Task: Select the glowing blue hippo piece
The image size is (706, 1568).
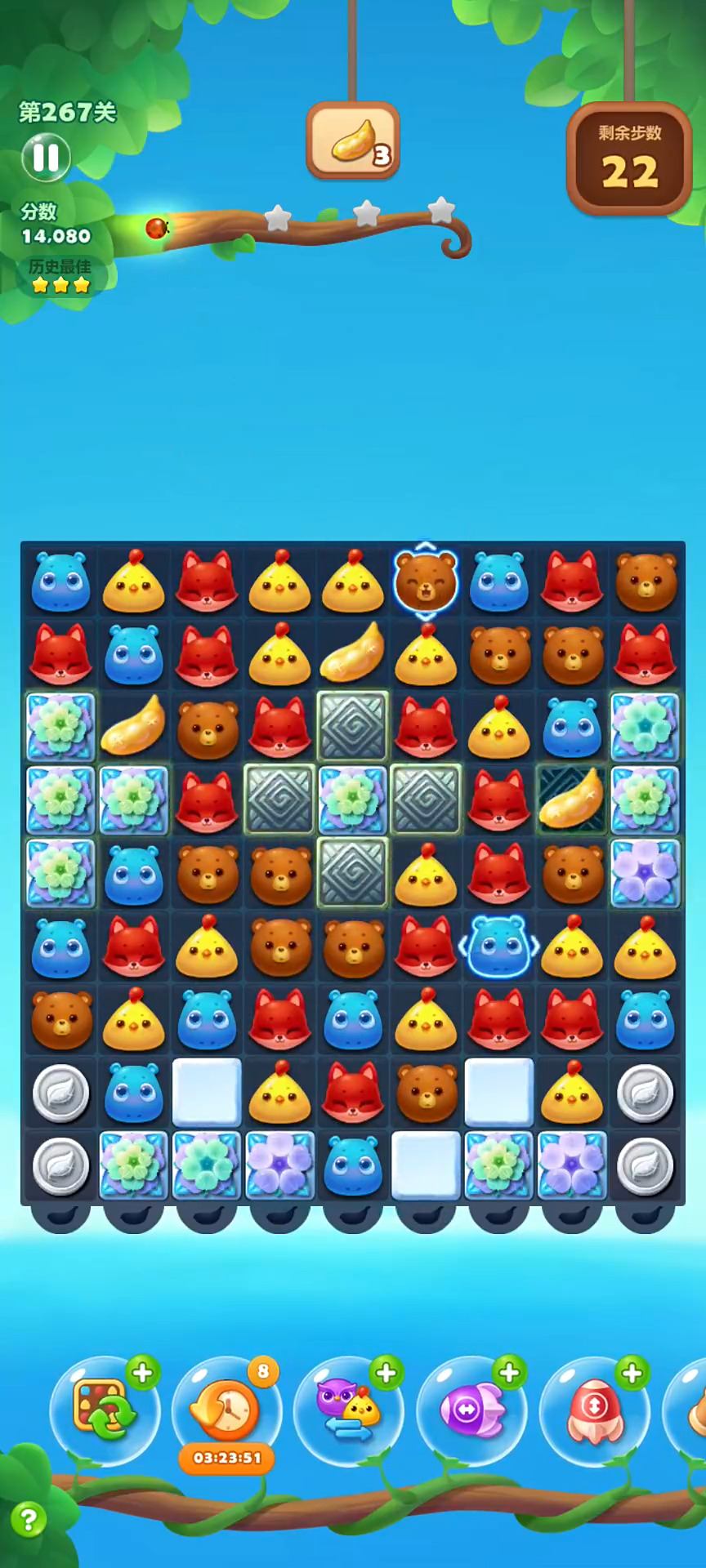Action: point(498,947)
